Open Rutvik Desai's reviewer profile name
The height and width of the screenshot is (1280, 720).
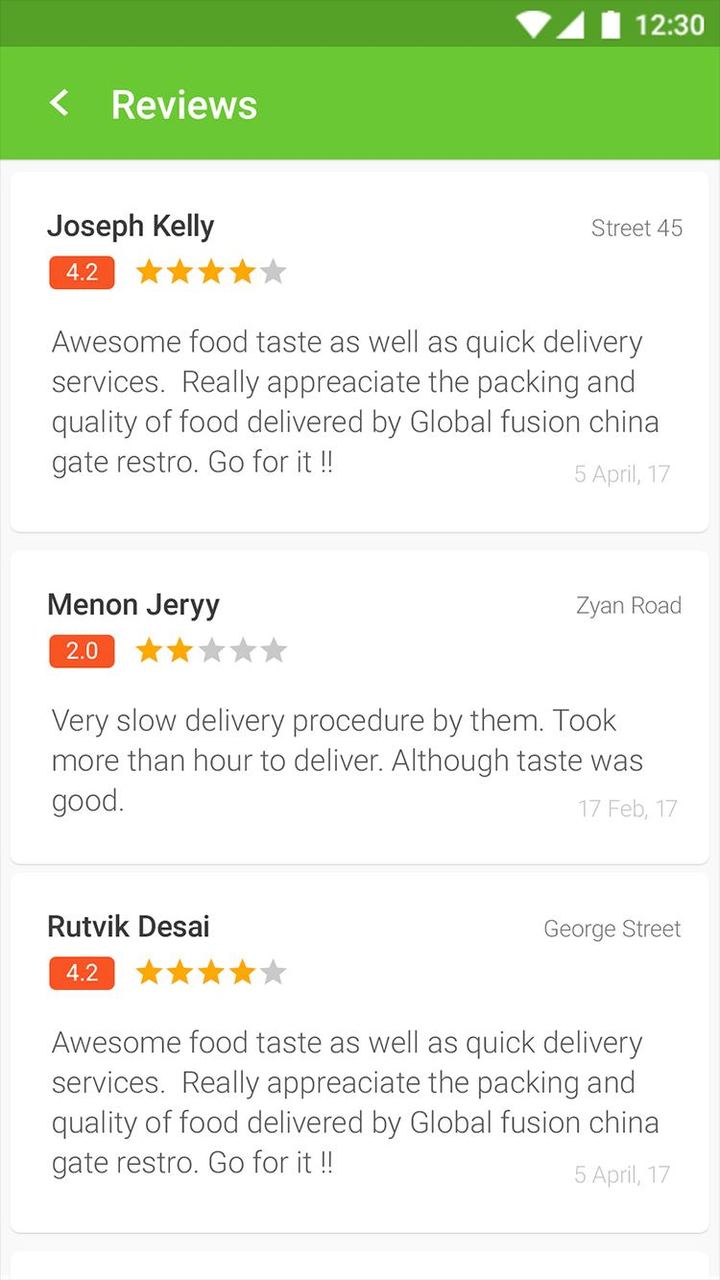tap(128, 926)
